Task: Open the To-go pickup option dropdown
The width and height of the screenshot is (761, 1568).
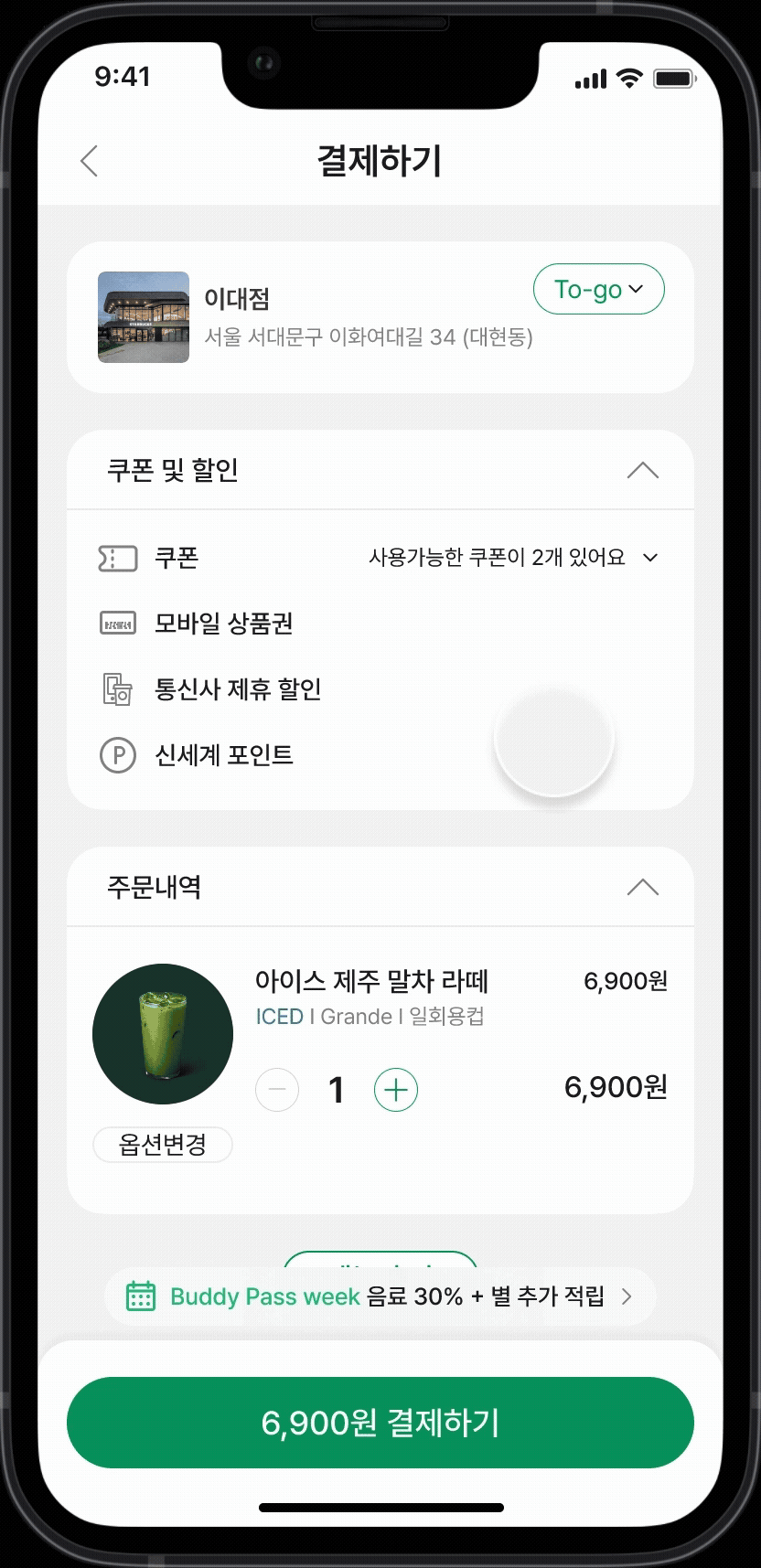Action: (598, 289)
